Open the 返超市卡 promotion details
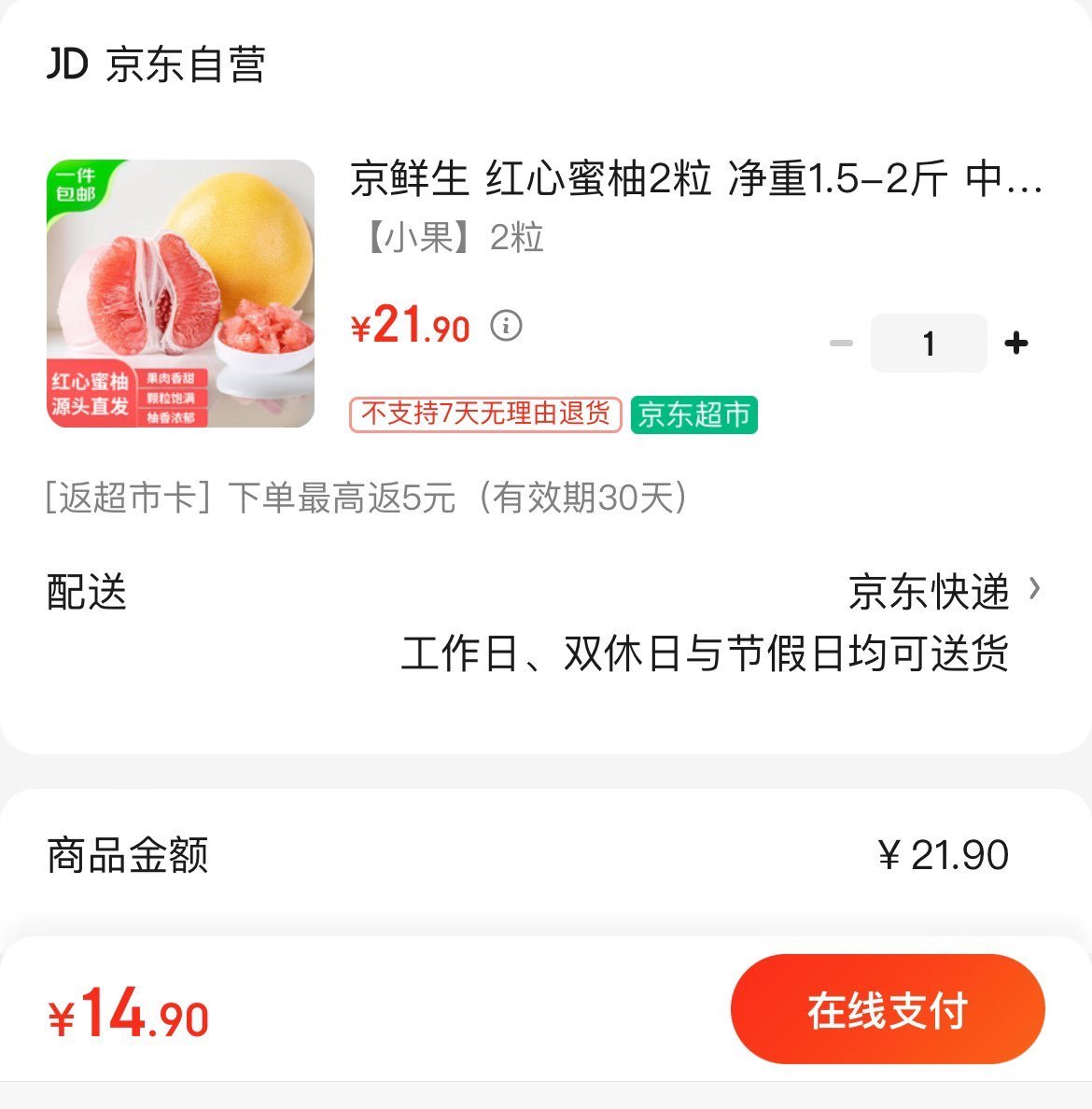The height and width of the screenshot is (1109, 1092). [x=364, y=498]
